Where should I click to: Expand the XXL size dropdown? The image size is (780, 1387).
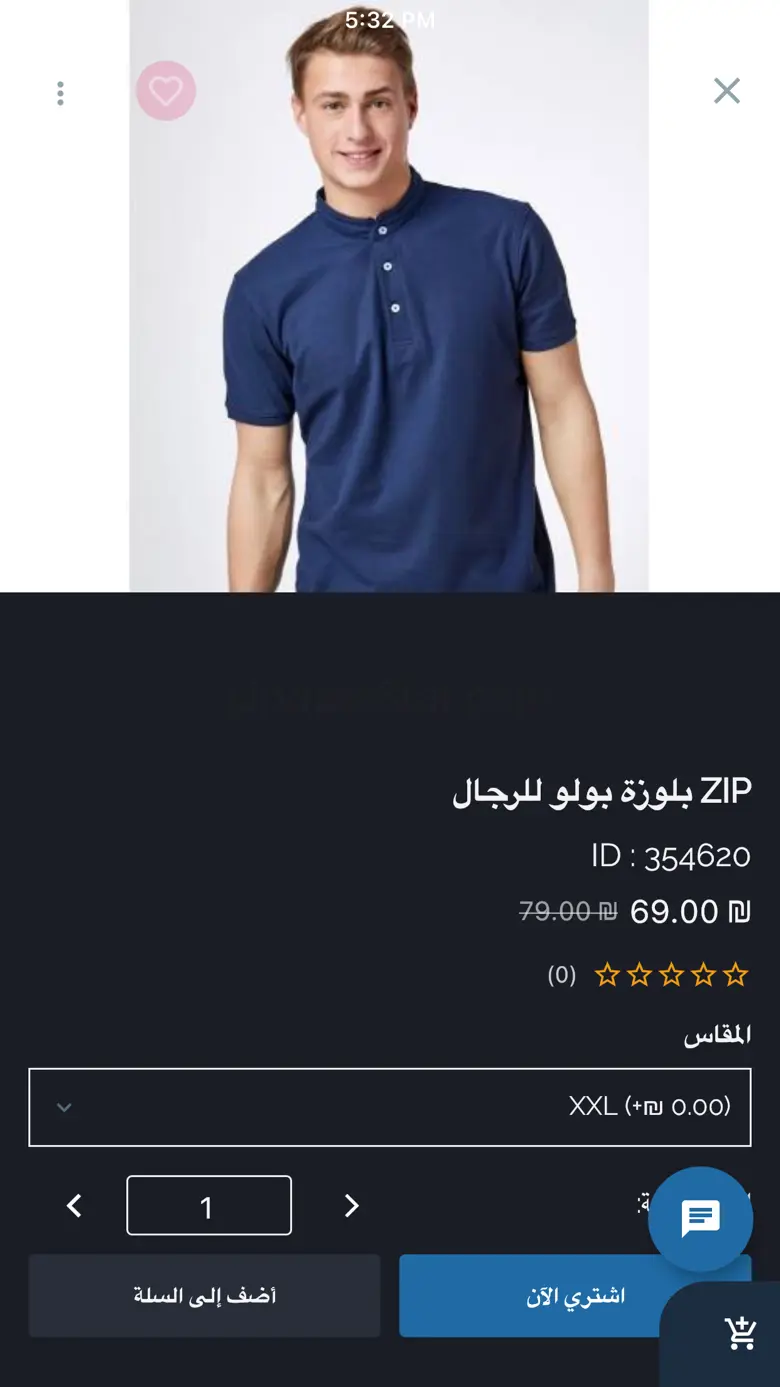point(389,1107)
